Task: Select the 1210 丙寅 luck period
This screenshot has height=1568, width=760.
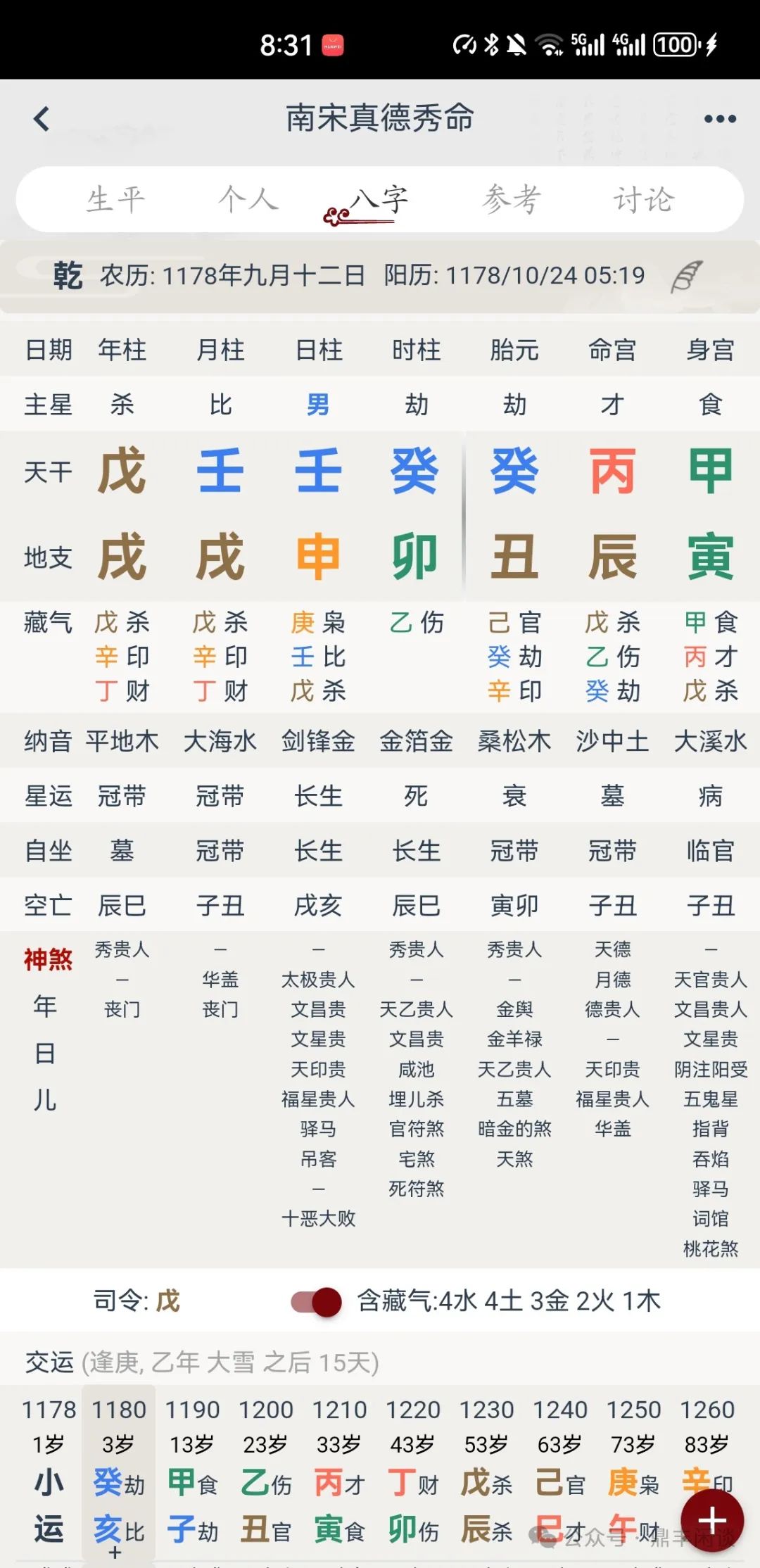Action: click(339, 1471)
